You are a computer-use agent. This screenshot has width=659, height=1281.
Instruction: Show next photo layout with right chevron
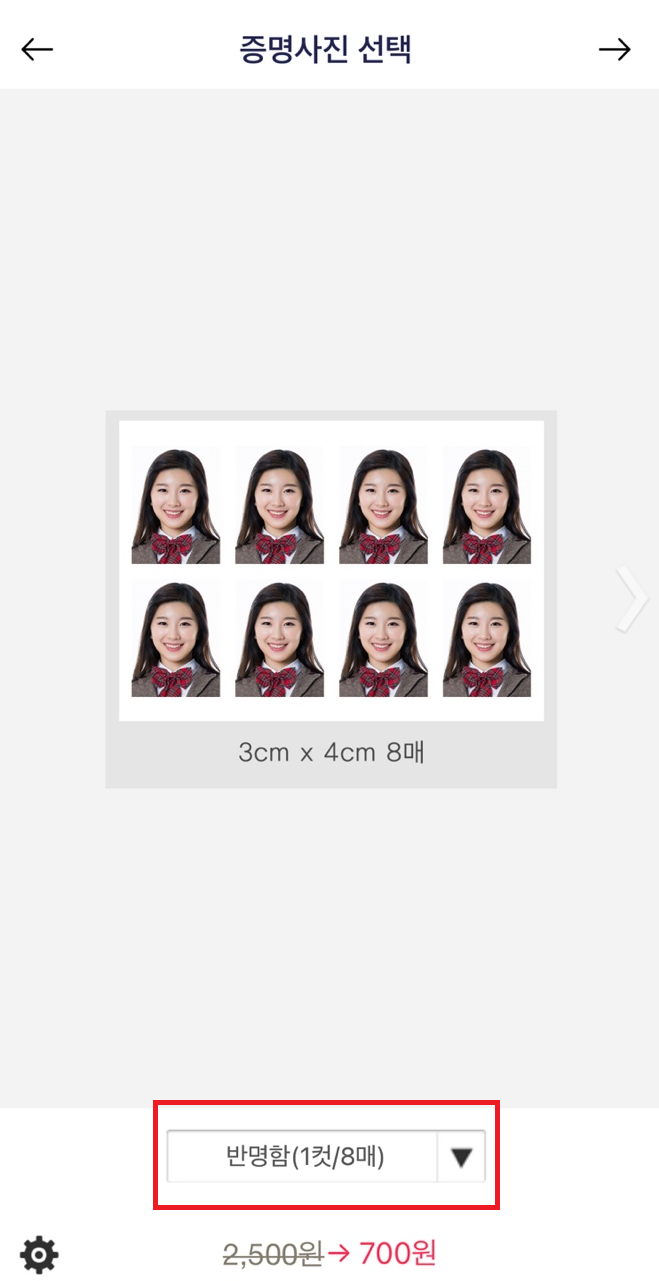tap(631, 598)
